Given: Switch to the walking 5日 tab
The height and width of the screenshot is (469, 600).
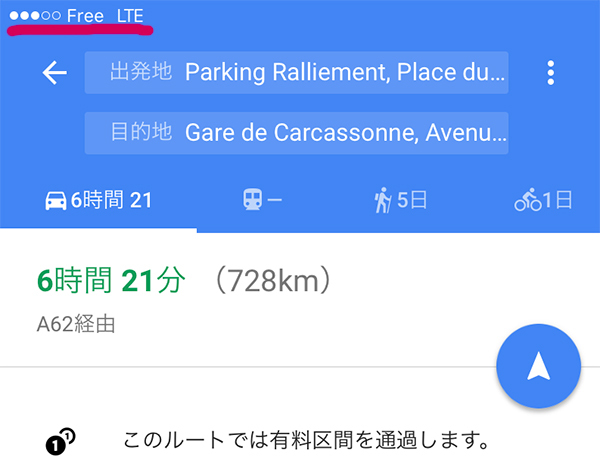Looking at the screenshot, I should [400, 200].
